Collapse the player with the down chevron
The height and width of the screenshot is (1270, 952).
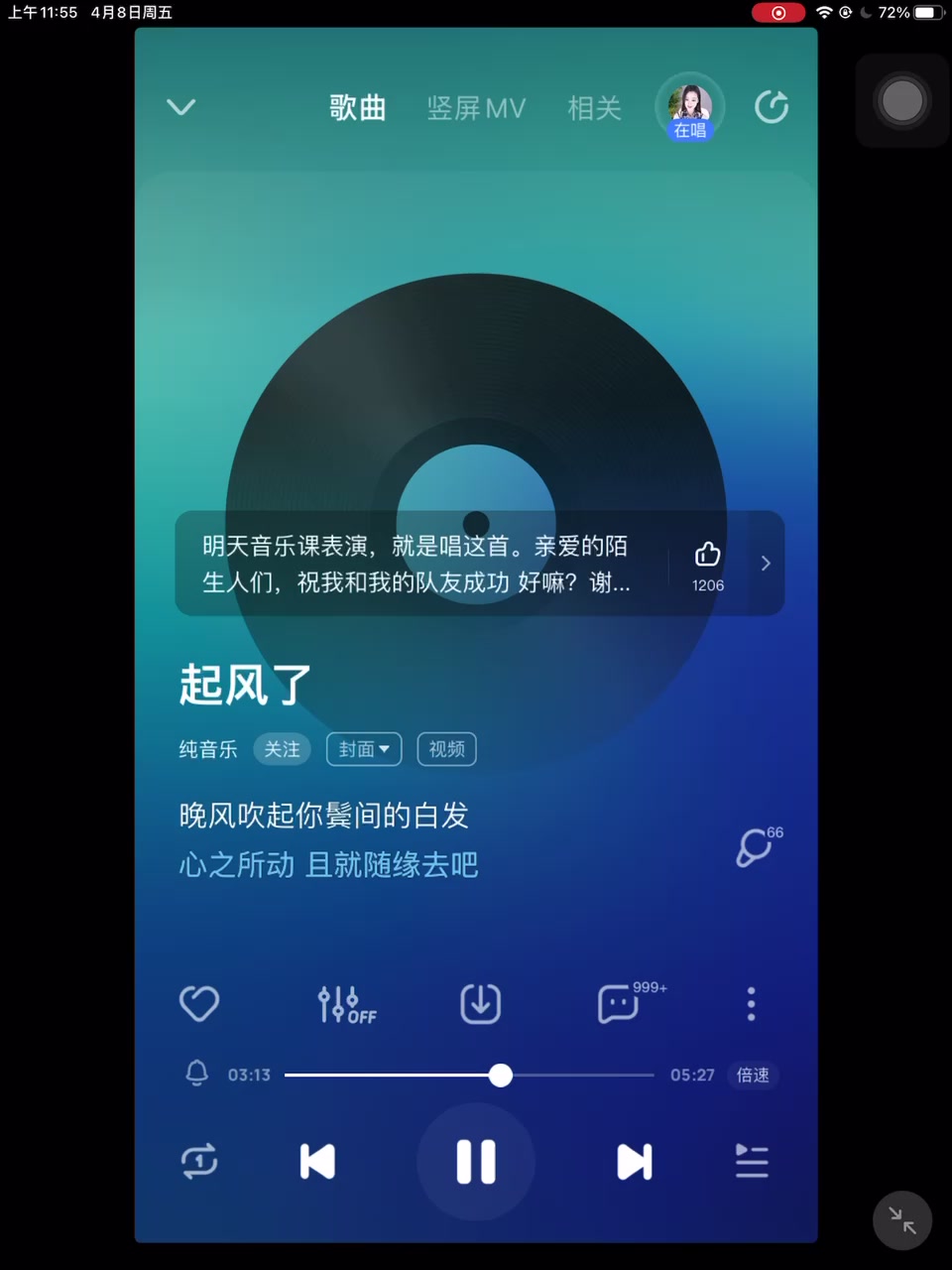click(180, 107)
